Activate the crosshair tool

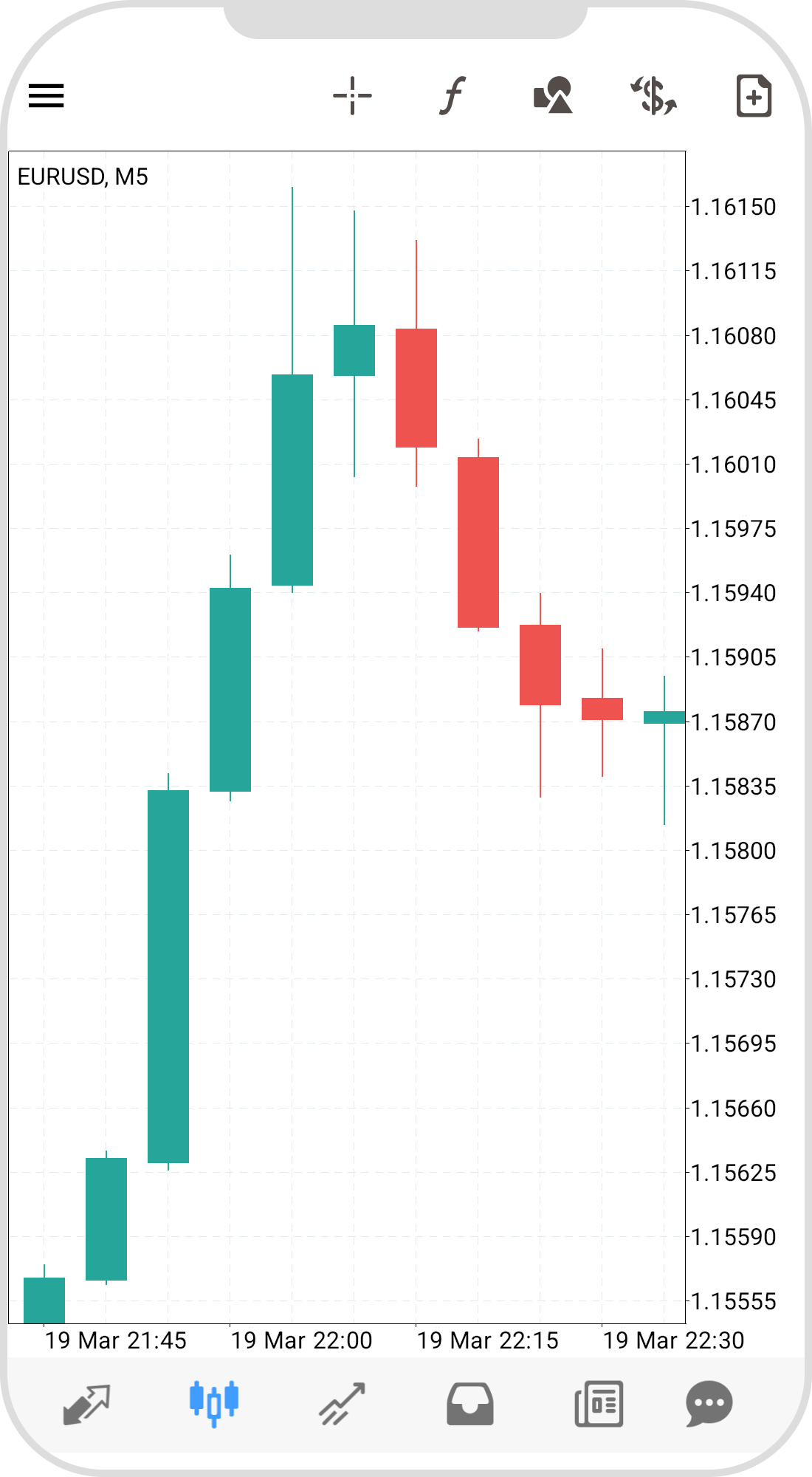coord(352,95)
